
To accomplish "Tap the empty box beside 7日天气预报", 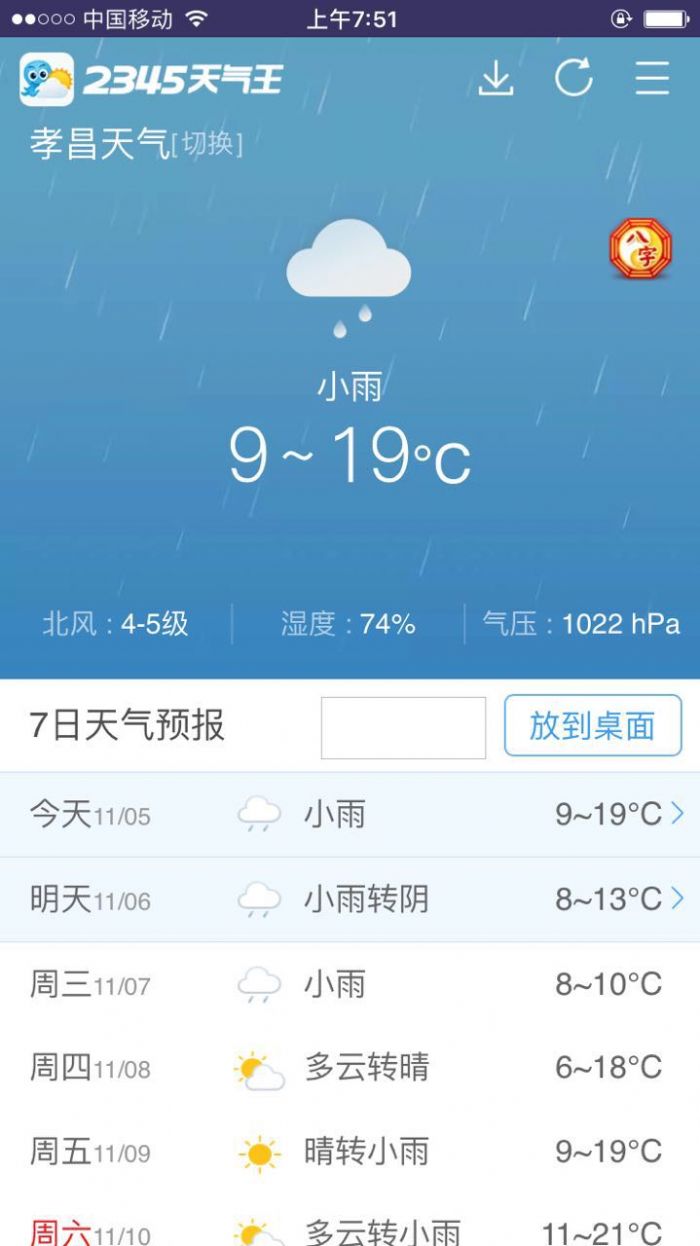I will 403,728.
